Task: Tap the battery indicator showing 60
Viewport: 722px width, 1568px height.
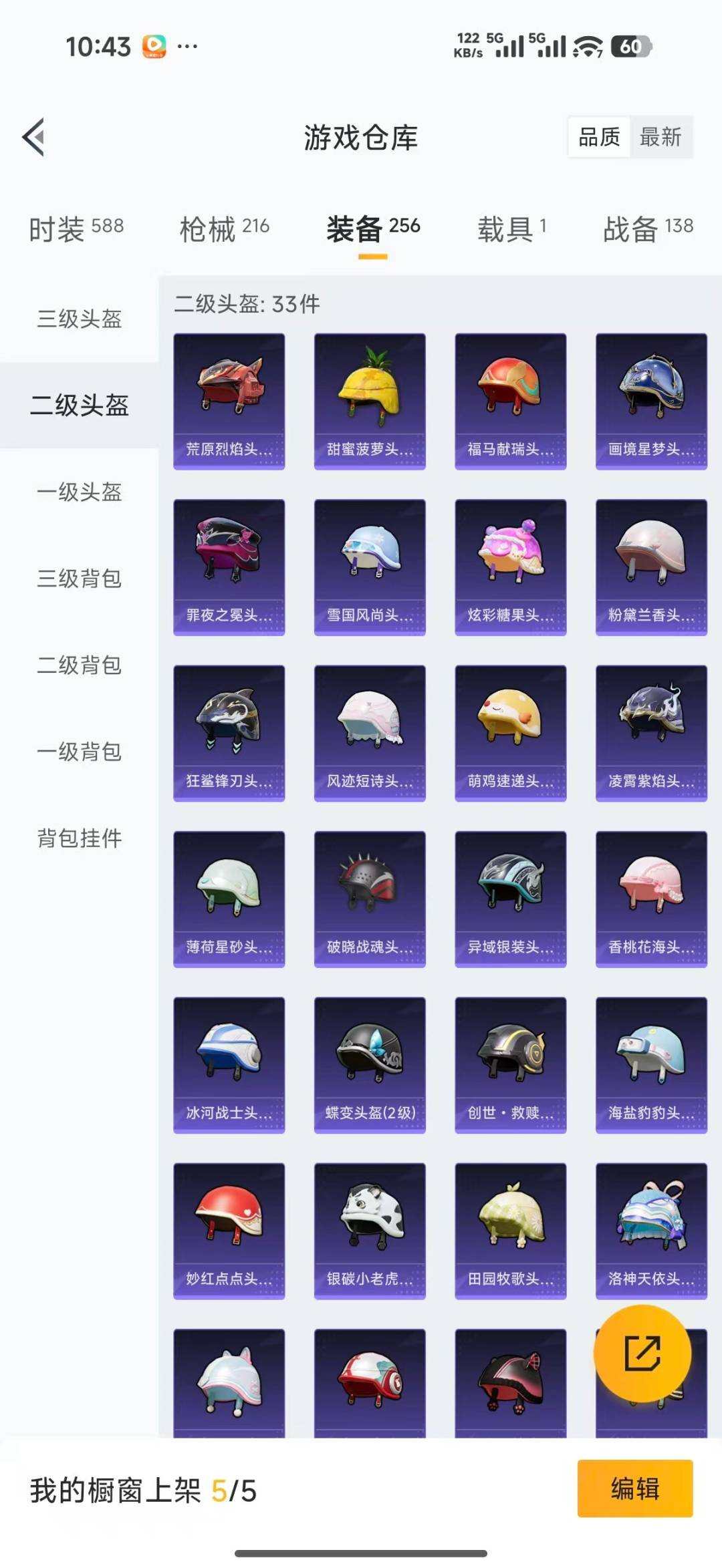Action: point(629,47)
